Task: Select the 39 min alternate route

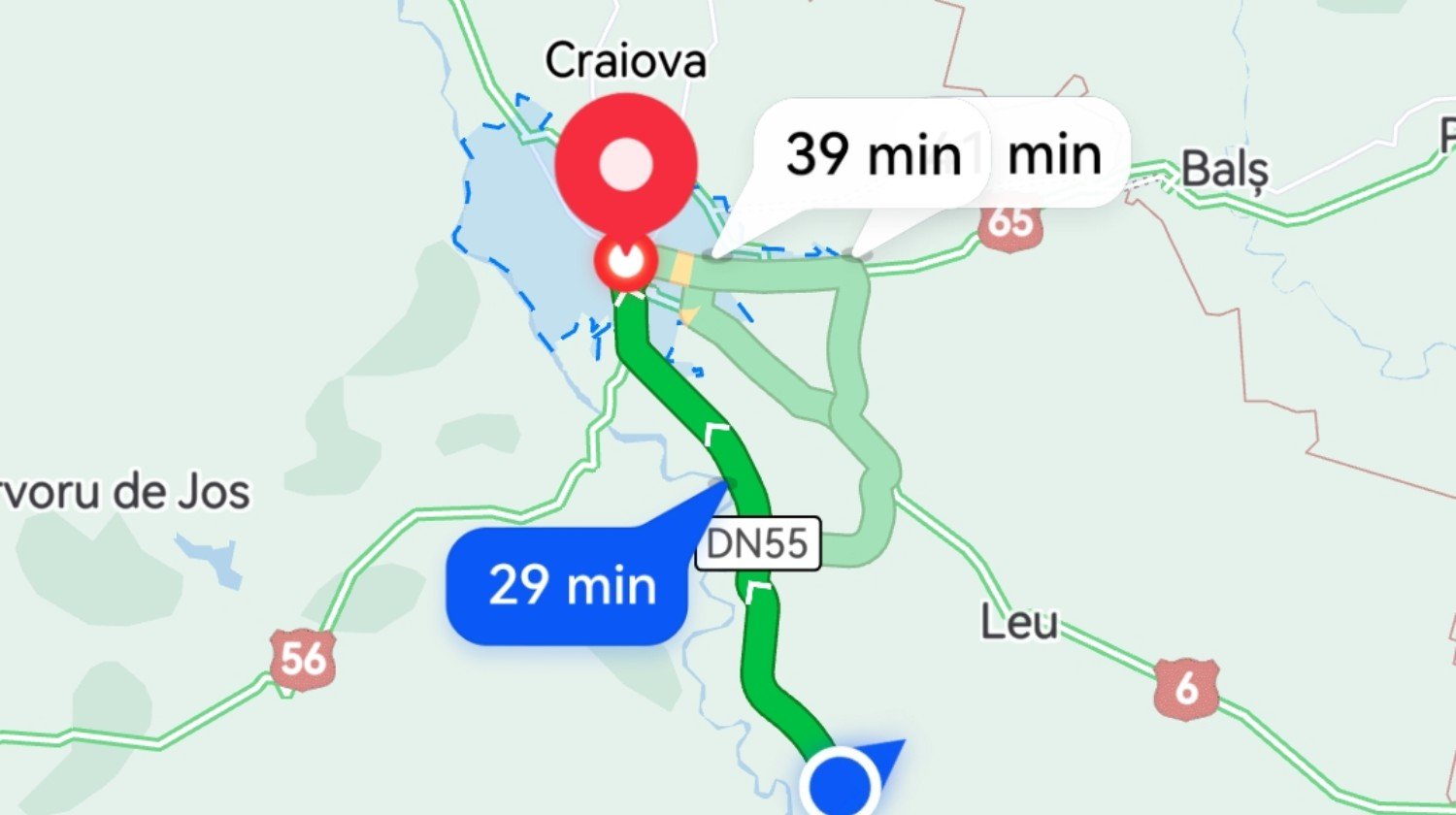Action: click(x=871, y=155)
